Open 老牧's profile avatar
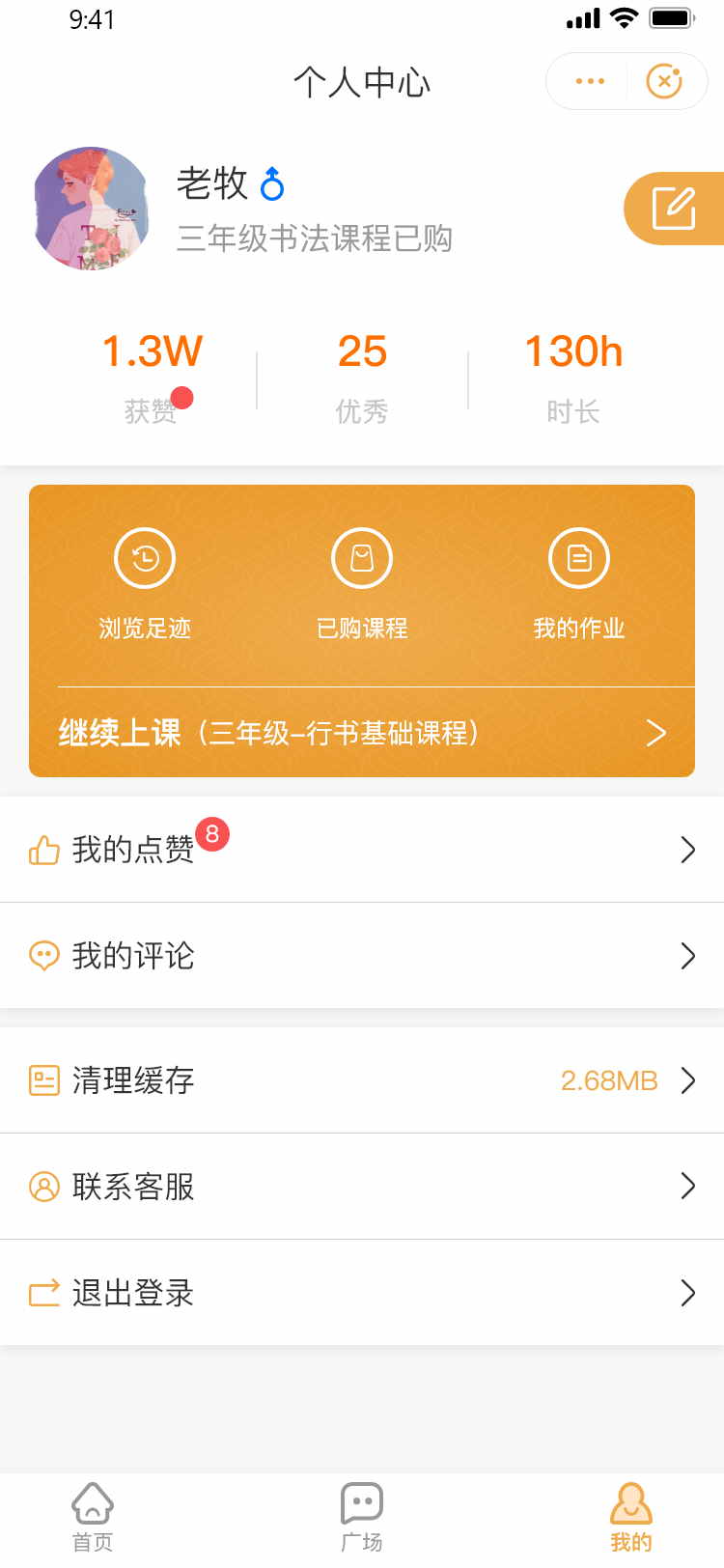Image resolution: width=724 pixels, height=1568 pixels. 92,209
